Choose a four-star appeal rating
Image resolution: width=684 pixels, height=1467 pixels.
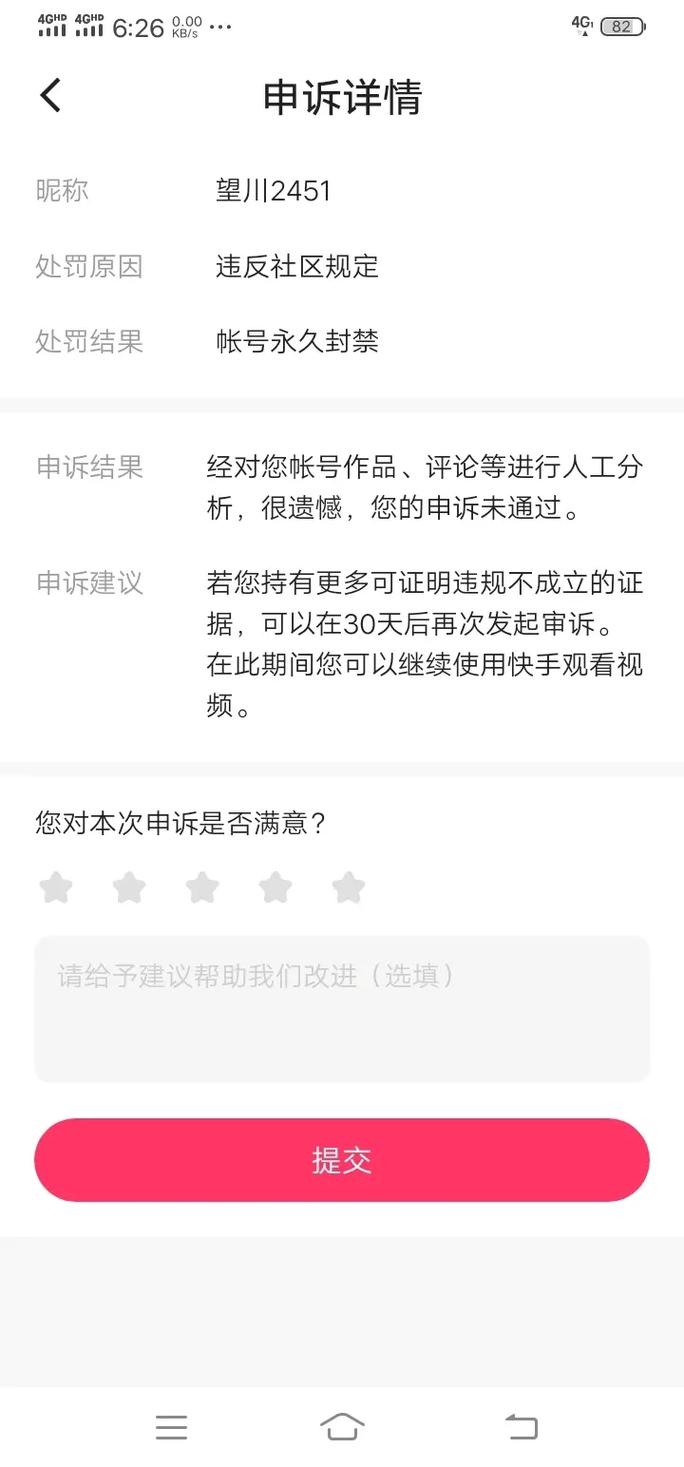click(275, 887)
